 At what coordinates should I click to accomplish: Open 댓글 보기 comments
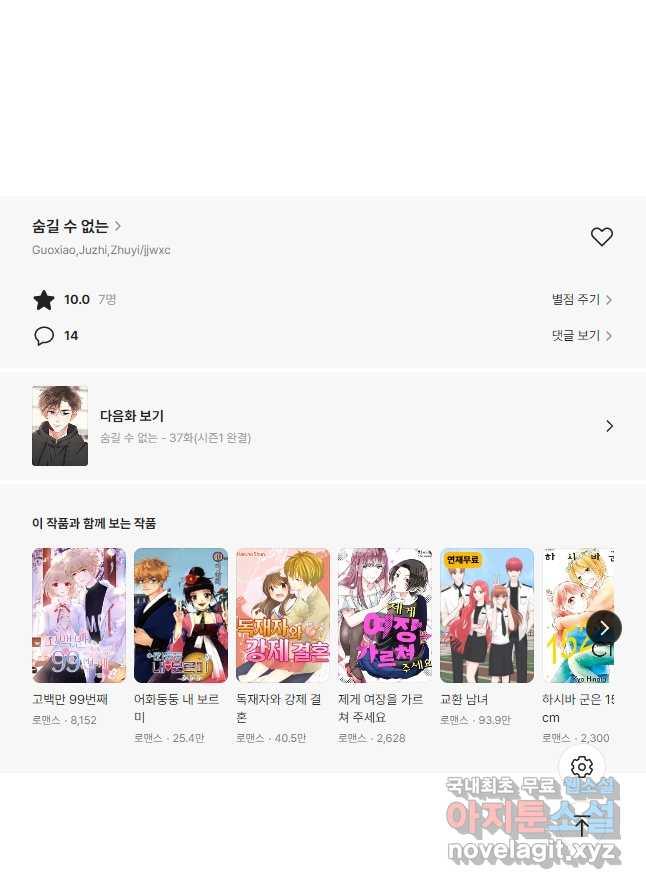(581, 336)
